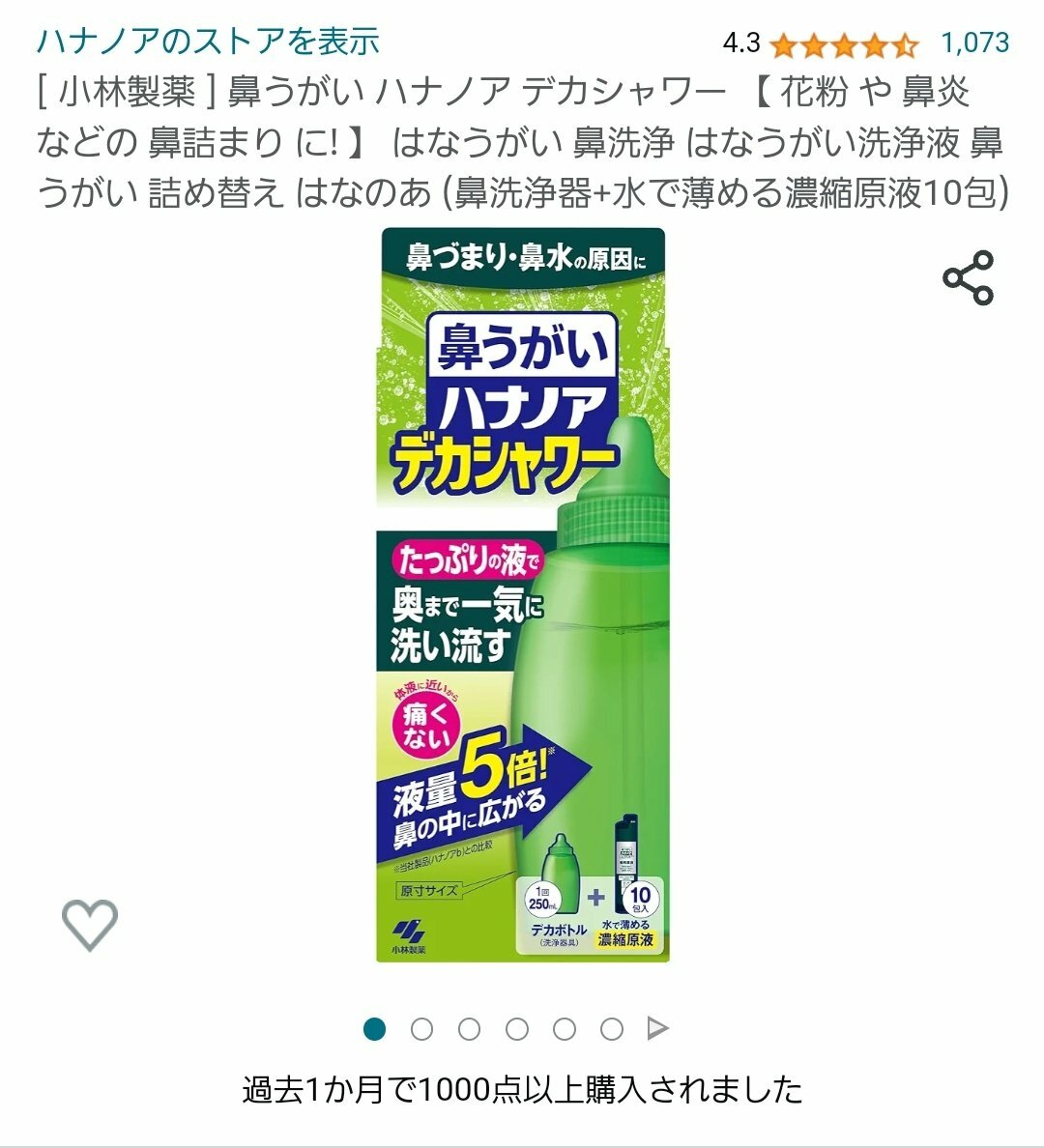Jump to the product video indicator
This screenshot has height=1148, width=1044.
[x=658, y=1029]
